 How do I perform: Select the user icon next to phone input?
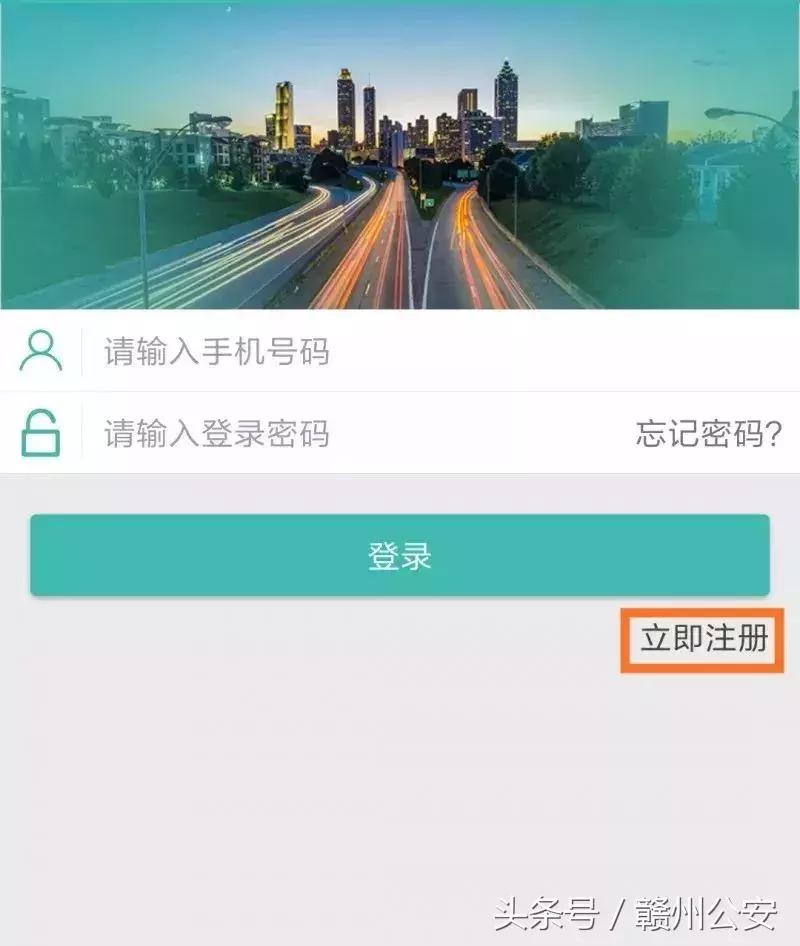[x=38, y=350]
